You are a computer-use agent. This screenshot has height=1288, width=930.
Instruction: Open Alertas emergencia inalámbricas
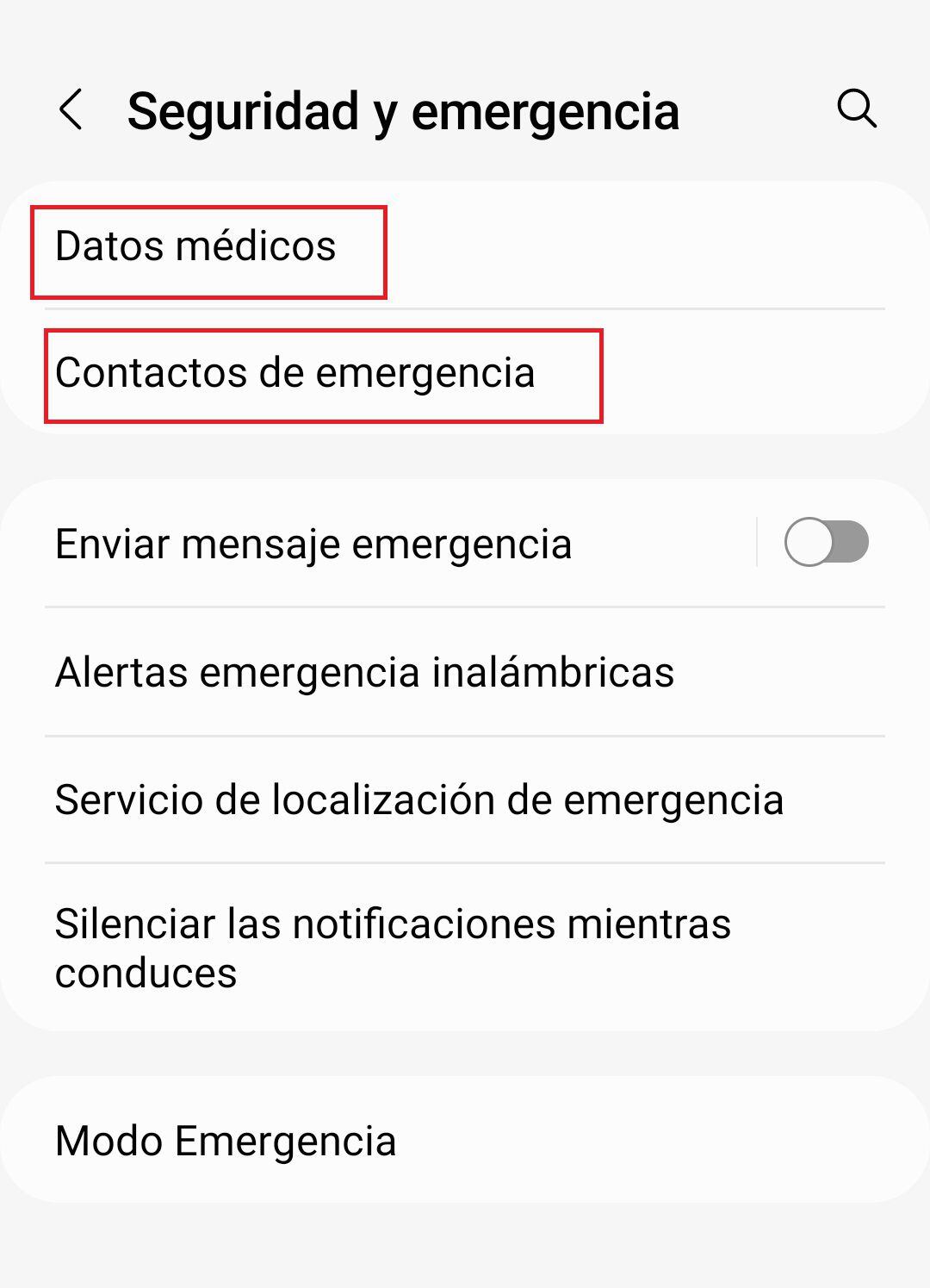[x=364, y=672]
